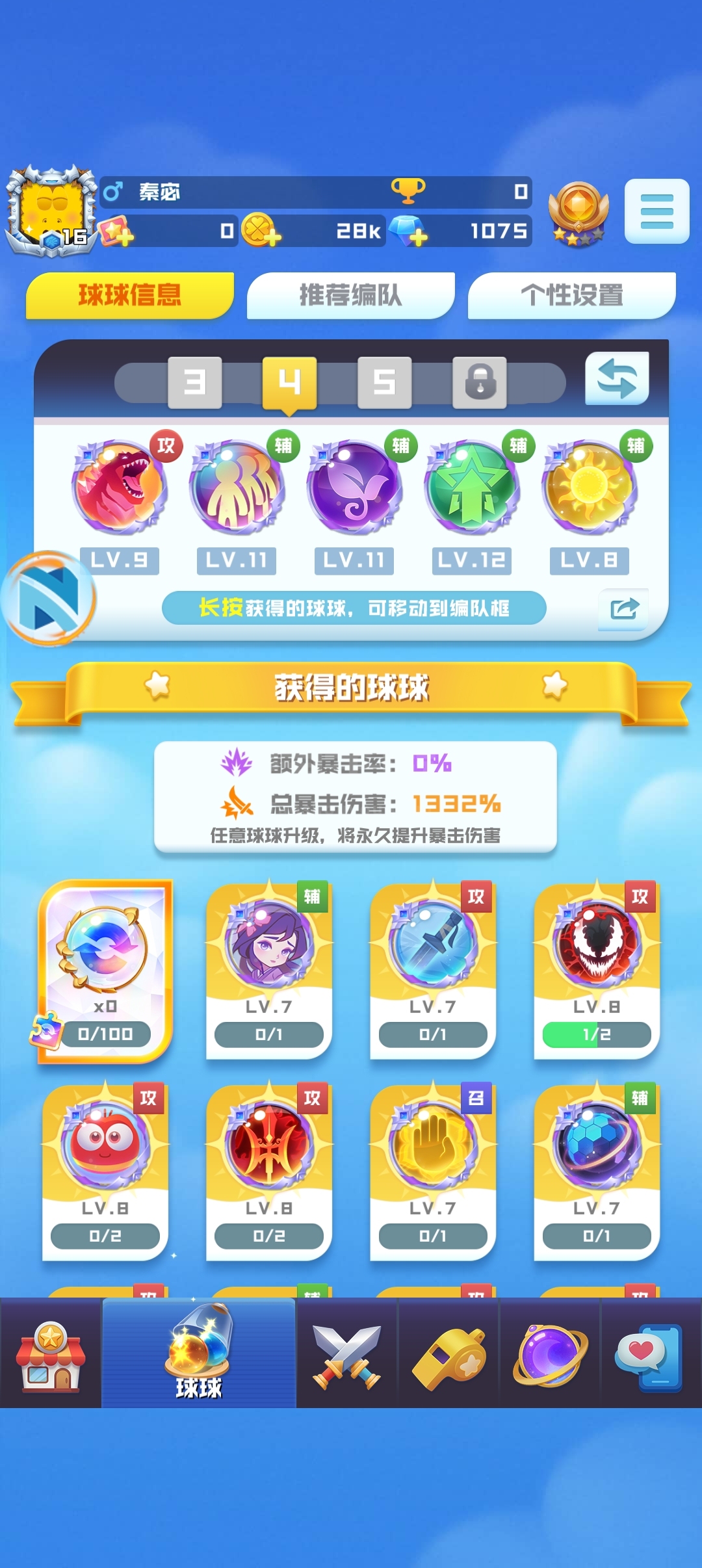
Task: Open the golden hand summon ball card
Action: tap(433, 1171)
